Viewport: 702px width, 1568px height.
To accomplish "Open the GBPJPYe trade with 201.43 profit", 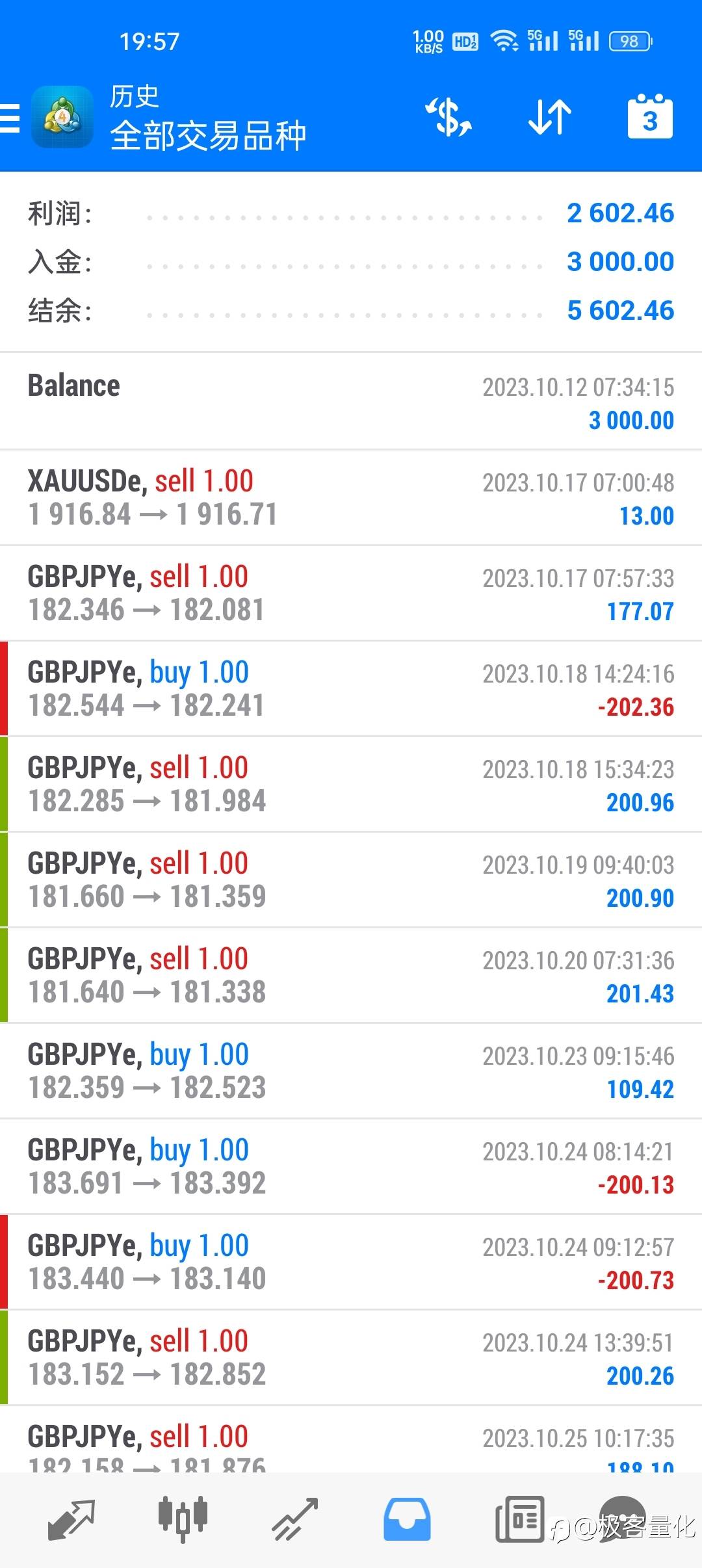I will [351, 976].
